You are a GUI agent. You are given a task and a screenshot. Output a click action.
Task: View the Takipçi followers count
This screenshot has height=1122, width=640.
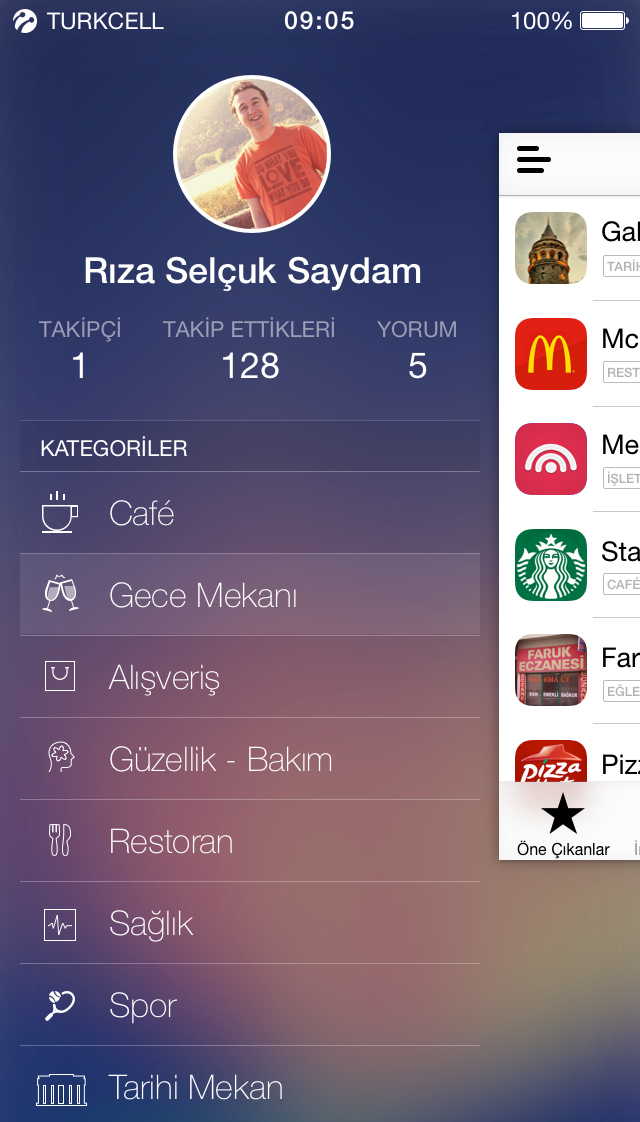[80, 350]
